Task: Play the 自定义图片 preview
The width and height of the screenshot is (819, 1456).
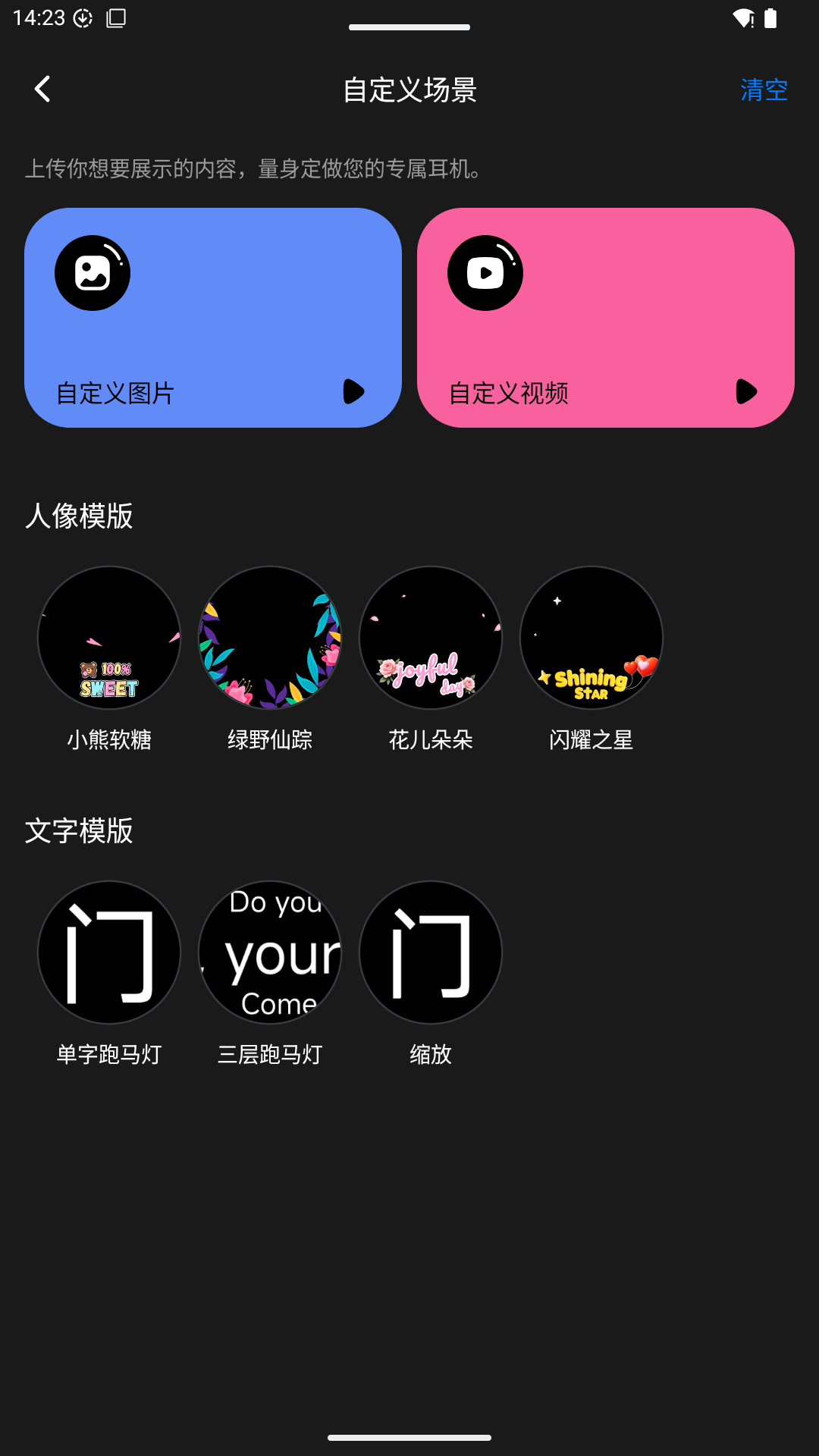Action: [x=354, y=392]
